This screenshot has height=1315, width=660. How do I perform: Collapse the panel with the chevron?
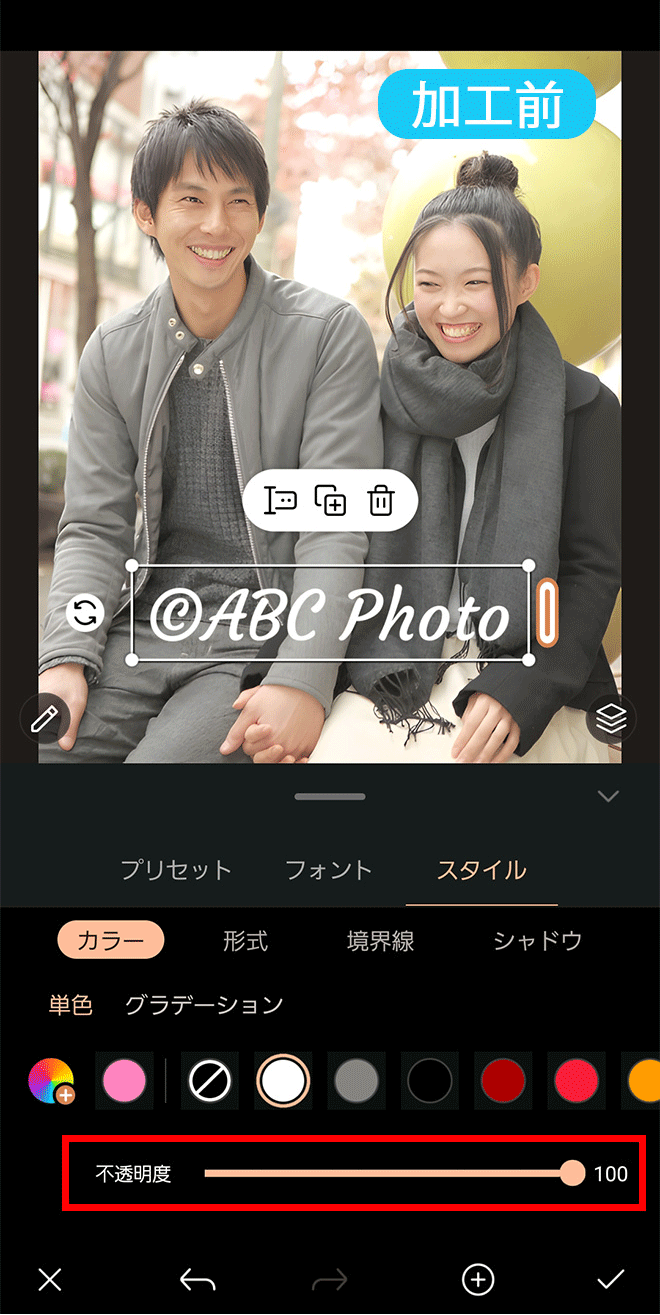608,796
